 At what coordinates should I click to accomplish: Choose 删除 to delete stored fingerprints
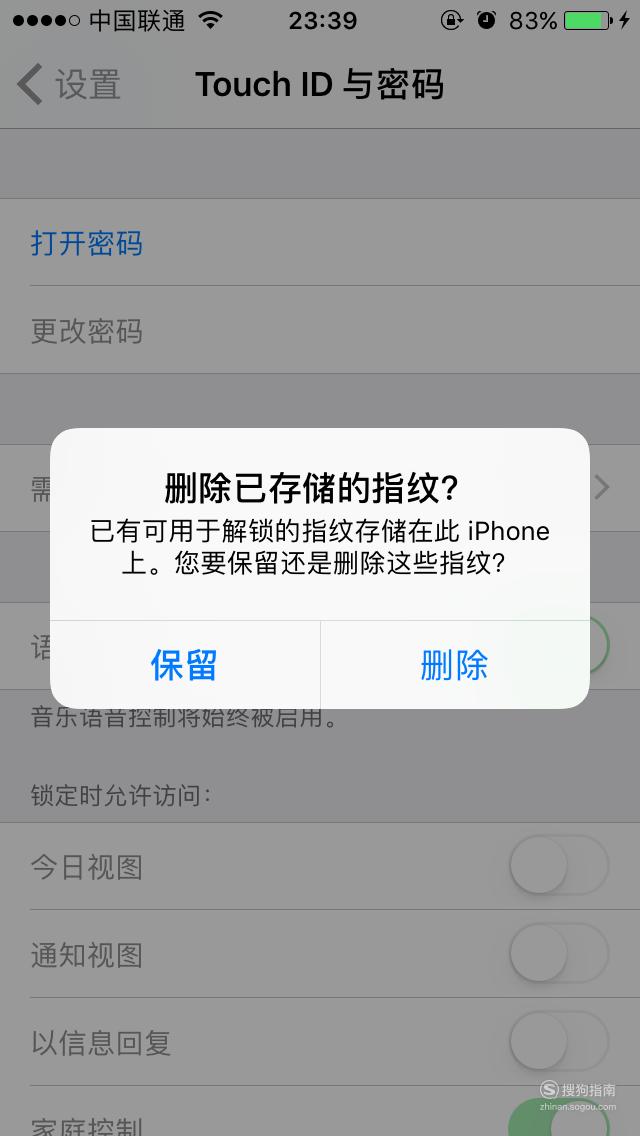pos(455,664)
